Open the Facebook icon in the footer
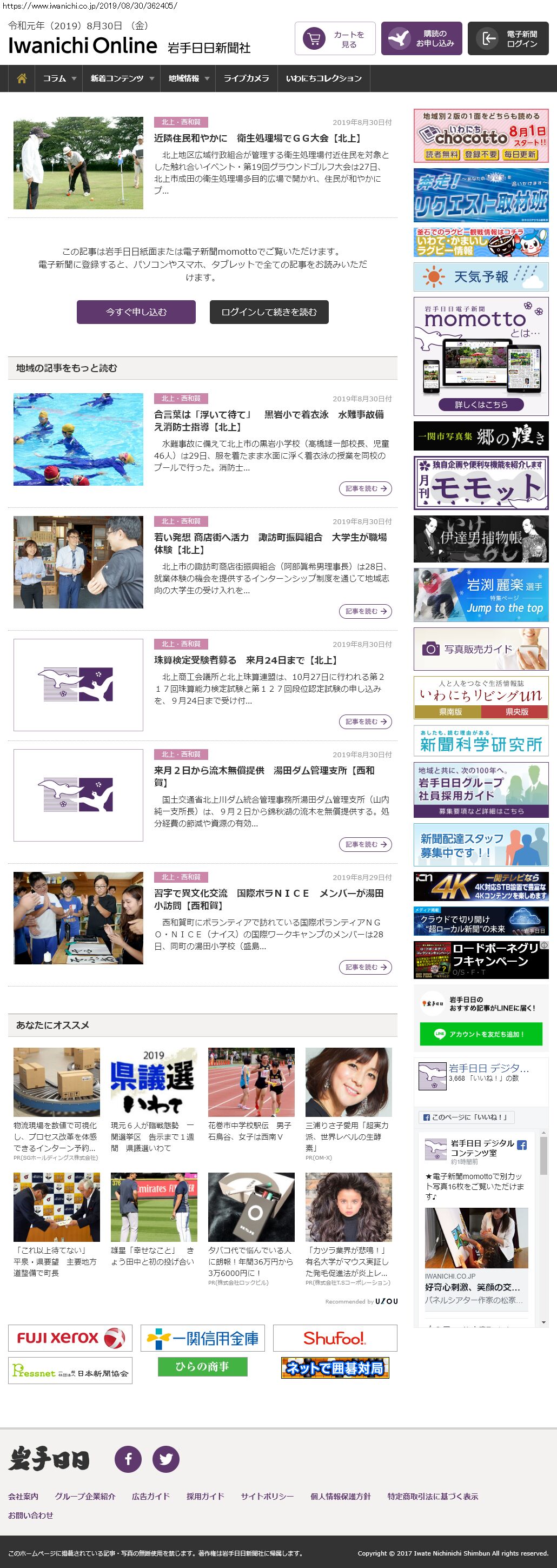This screenshot has width=557, height=1568. click(x=128, y=1459)
